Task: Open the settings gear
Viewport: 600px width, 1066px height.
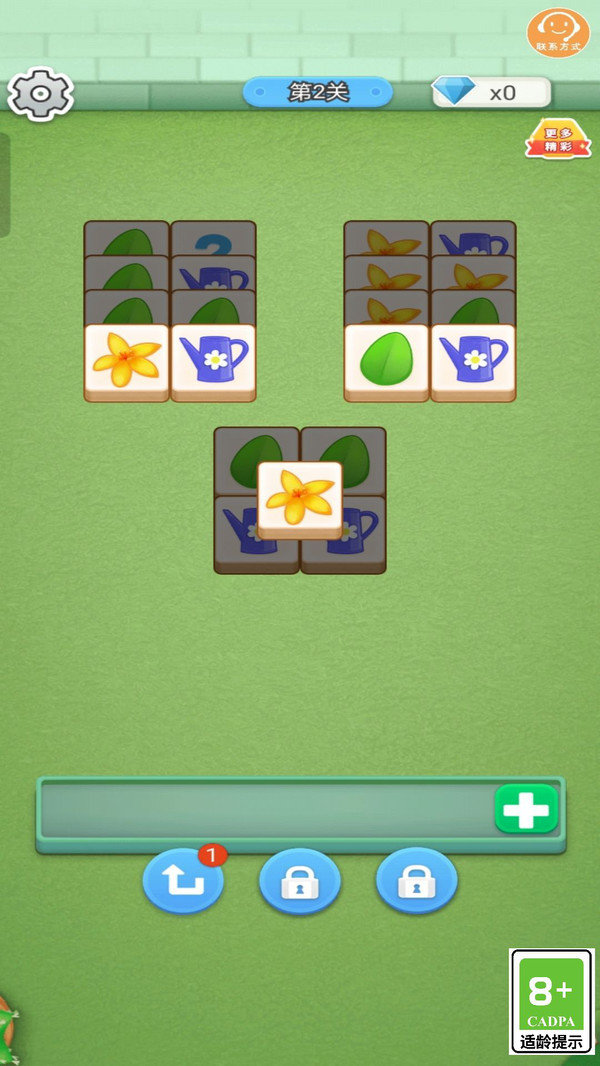Action: coord(40,95)
